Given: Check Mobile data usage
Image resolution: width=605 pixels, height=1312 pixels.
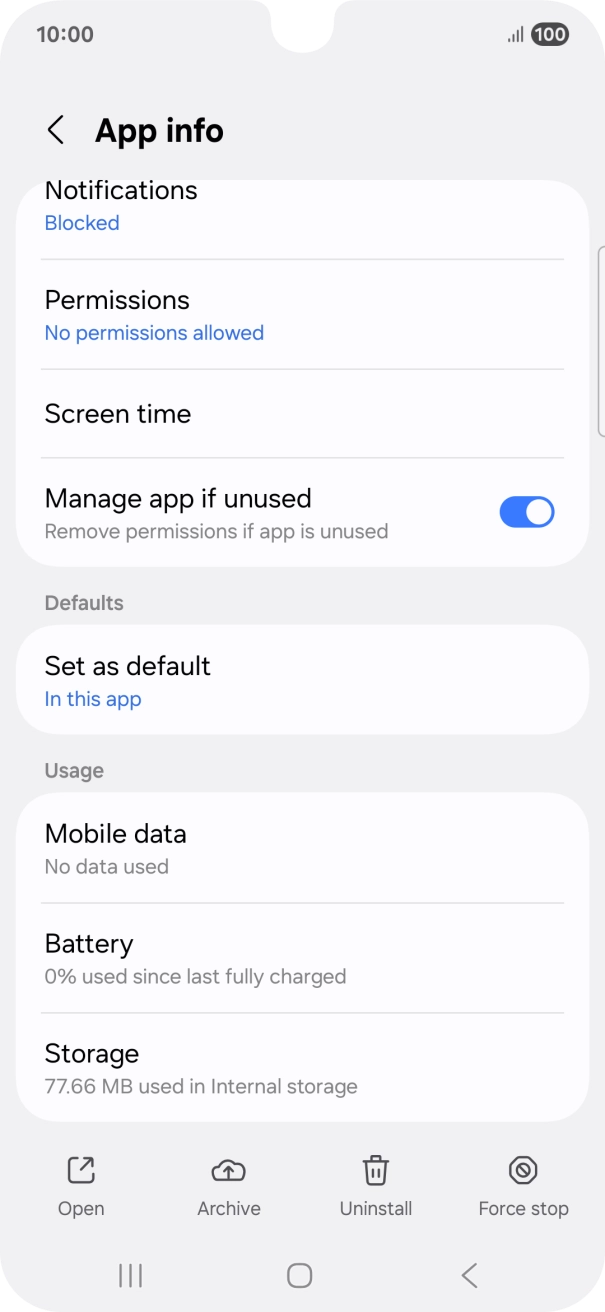Looking at the screenshot, I should pos(302,848).
